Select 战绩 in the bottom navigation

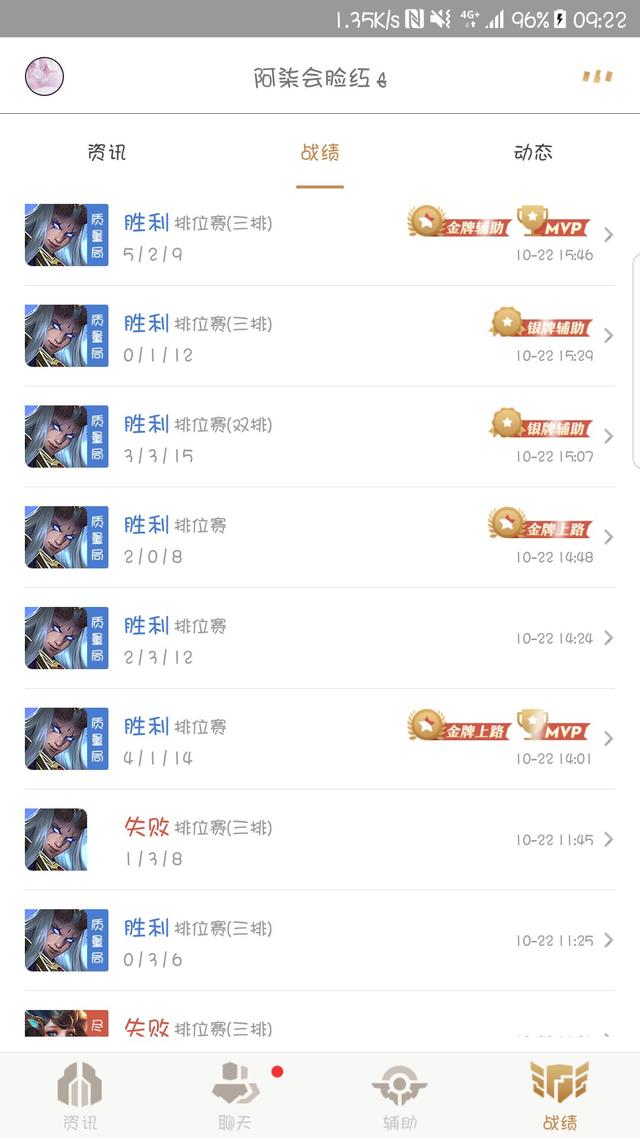558,1096
